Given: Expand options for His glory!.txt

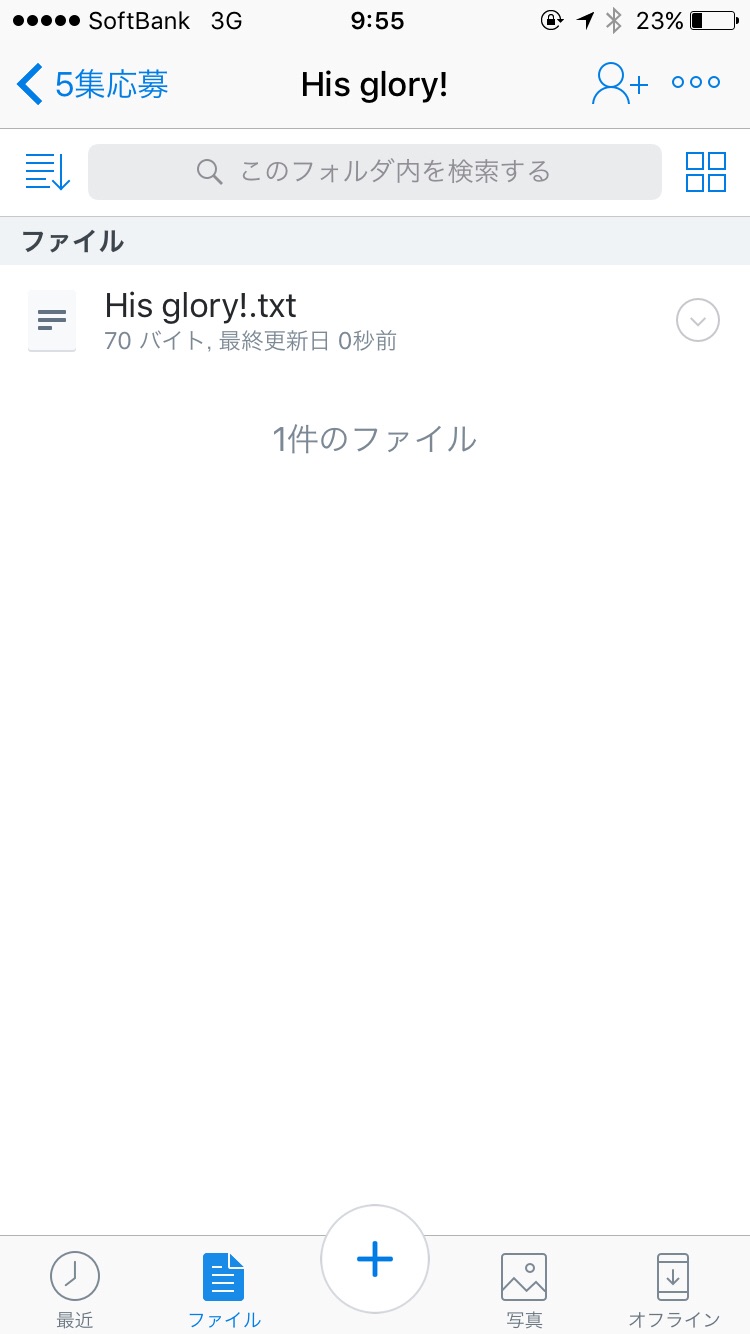Looking at the screenshot, I should click(698, 321).
